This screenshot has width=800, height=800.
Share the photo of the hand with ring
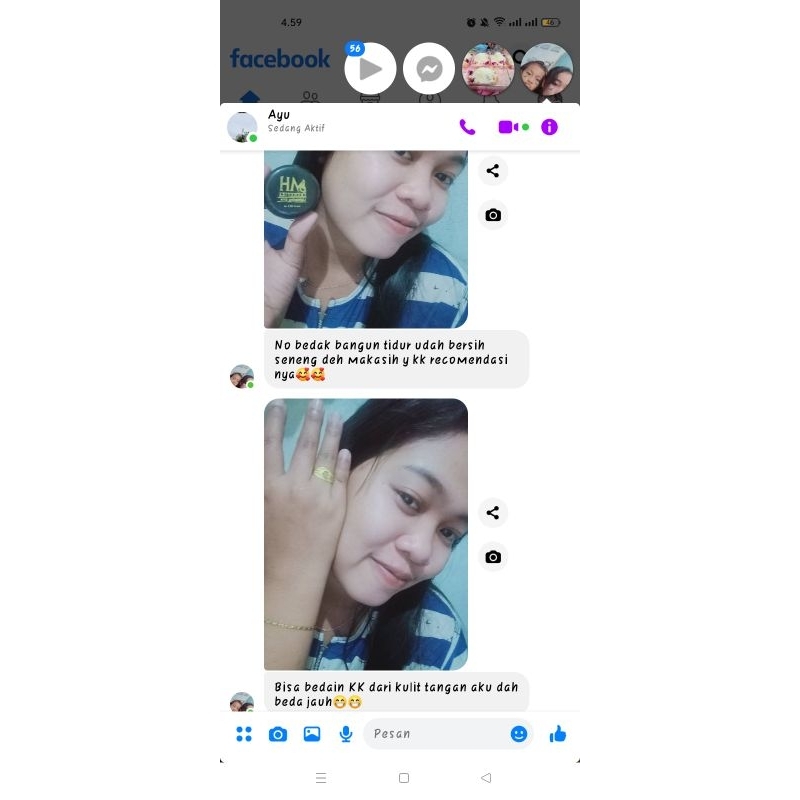[x=493, y=513]
